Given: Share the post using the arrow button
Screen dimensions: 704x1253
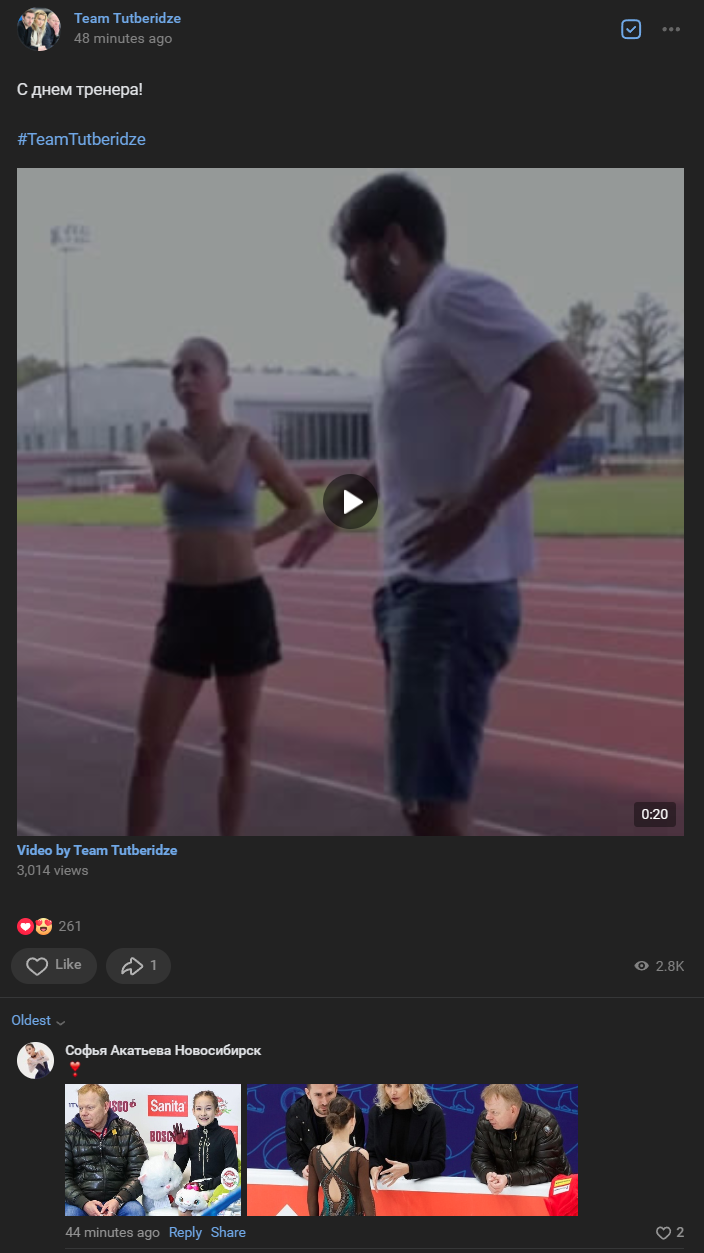Looking at the screenshot, I should pyautogui.click(x=138, y=965).
